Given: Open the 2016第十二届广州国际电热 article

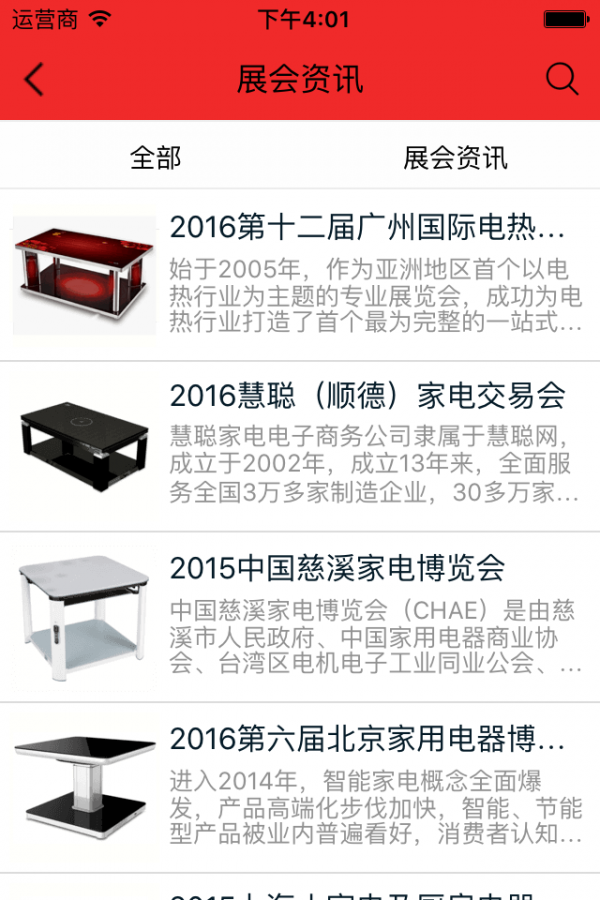Looking at the screenshot, I should (366, 228).
